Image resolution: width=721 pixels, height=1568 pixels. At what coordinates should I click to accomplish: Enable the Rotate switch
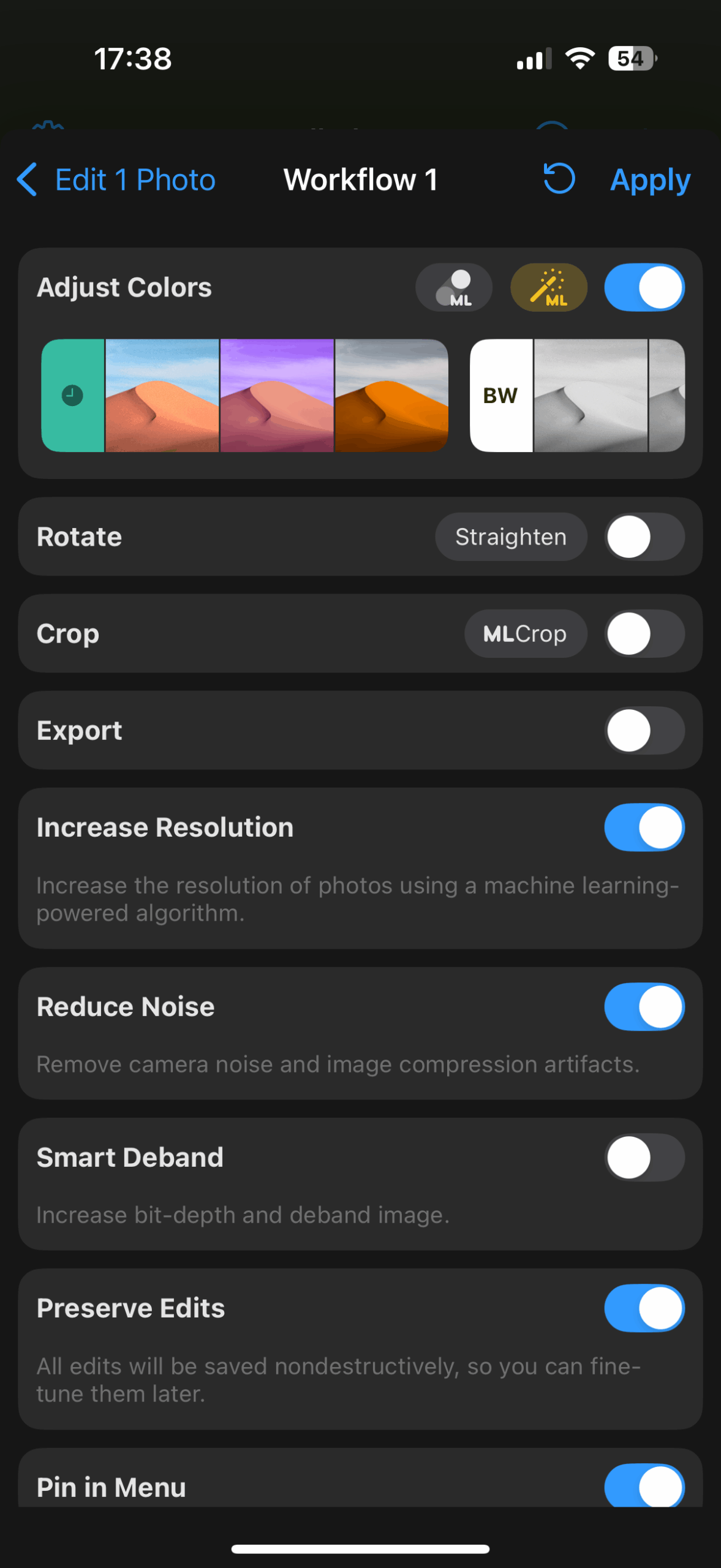click(644, 537)
